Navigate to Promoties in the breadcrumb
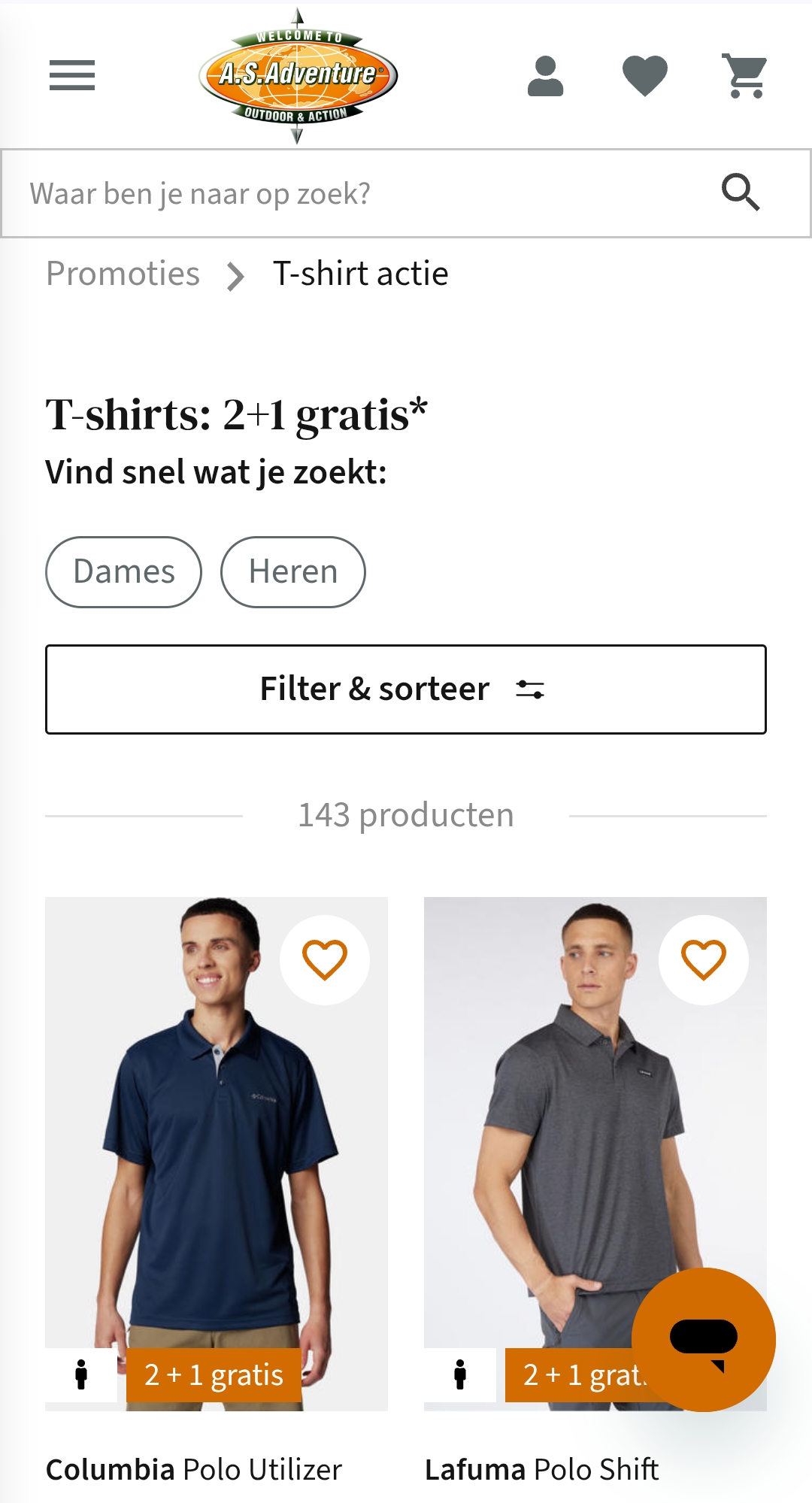812x1503 pixels. pyautogui.click(x=123, y=274)
